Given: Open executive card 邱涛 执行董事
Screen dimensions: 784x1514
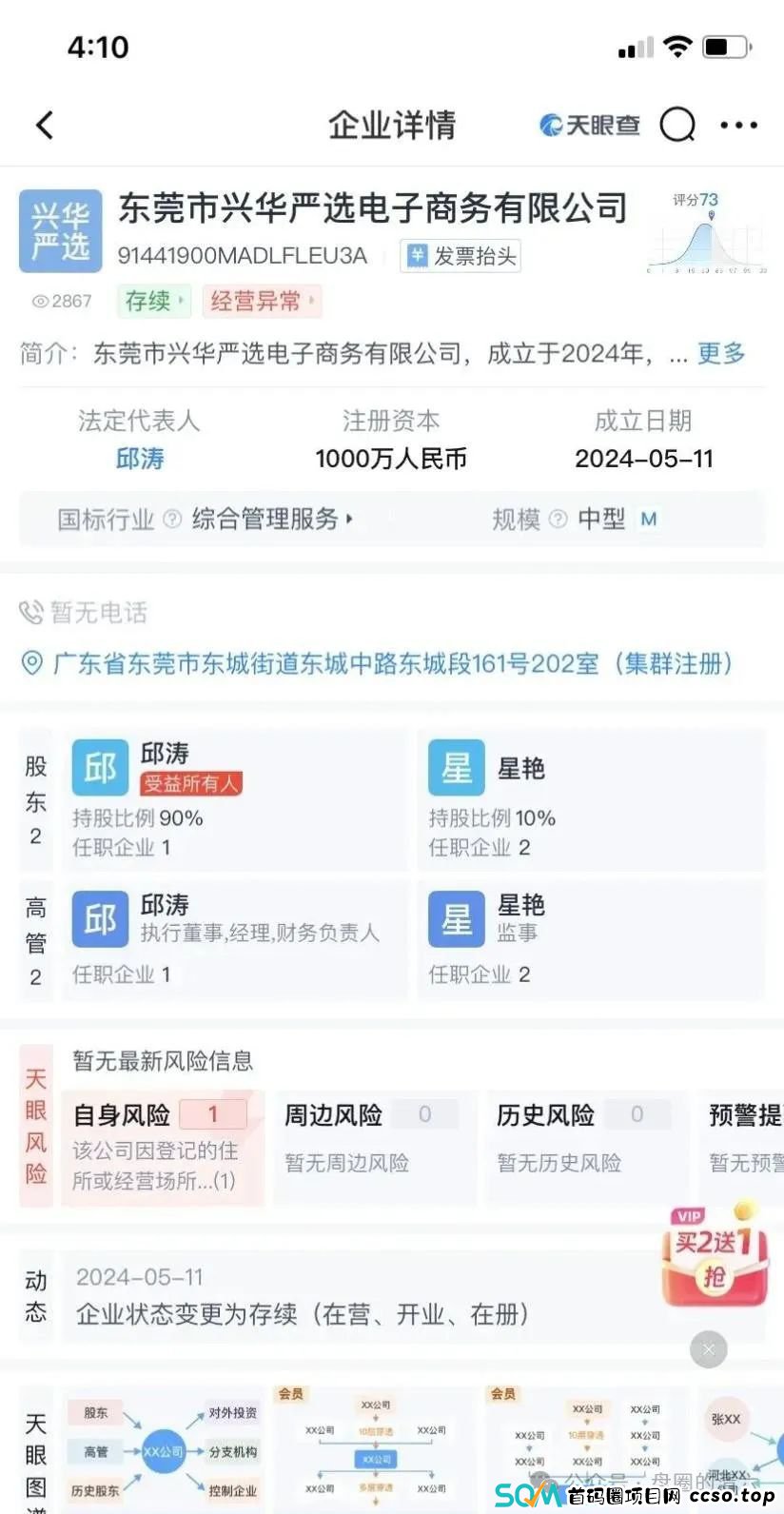Looking at the screenshot, I should coord(235,940).
